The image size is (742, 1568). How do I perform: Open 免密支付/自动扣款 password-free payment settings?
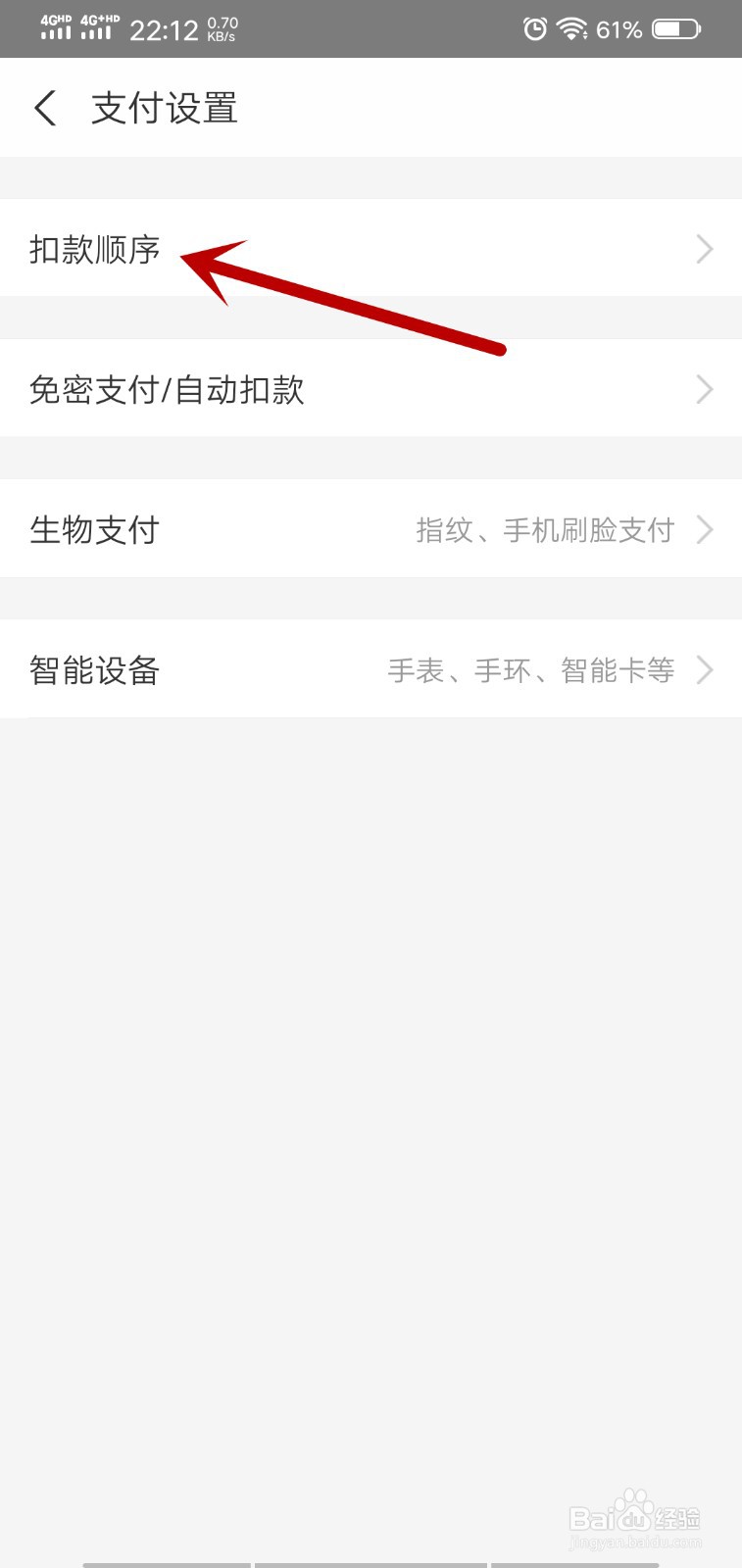click(x=167, y=390)
